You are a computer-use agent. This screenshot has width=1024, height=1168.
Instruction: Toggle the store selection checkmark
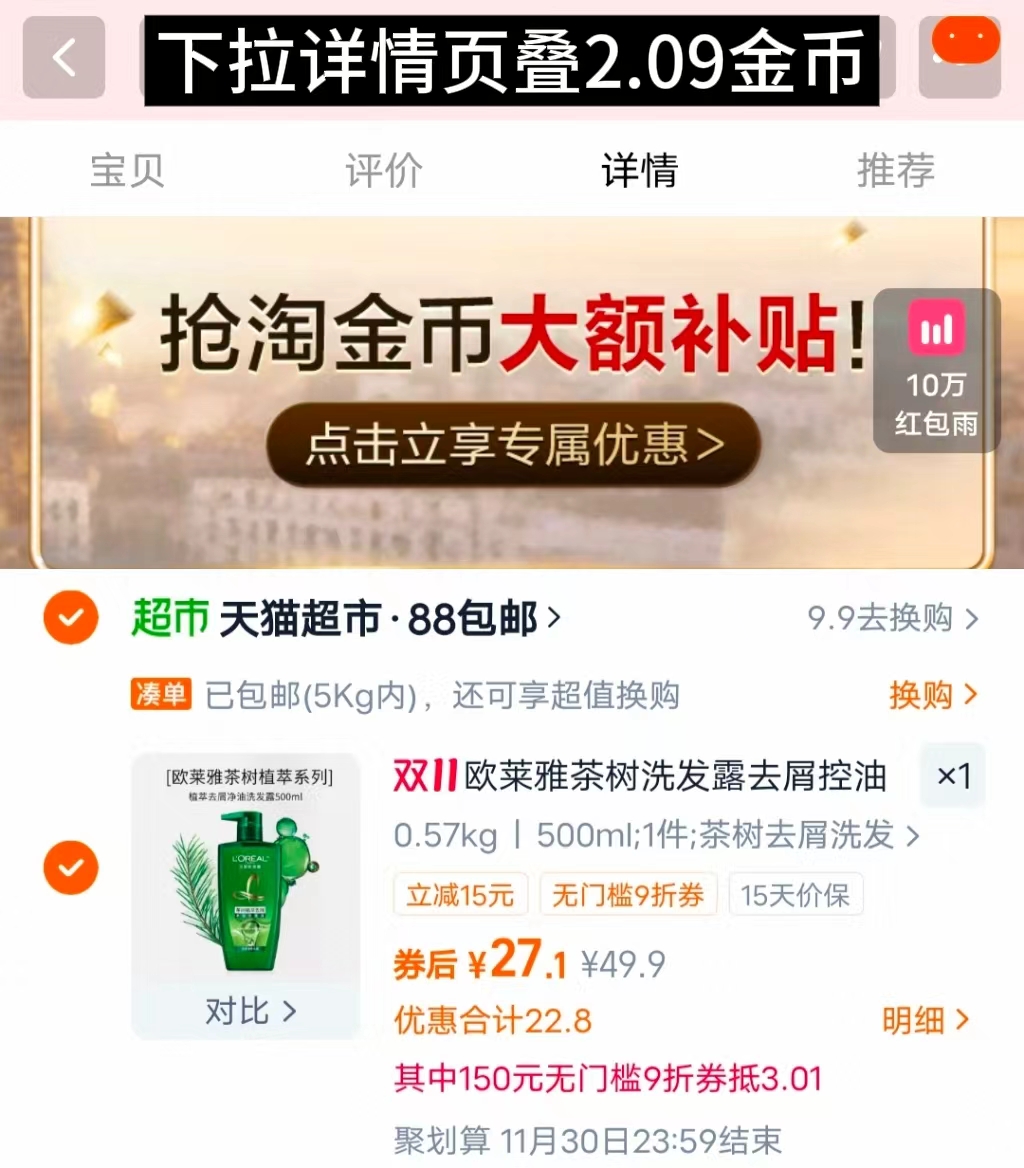pos(70,617)
